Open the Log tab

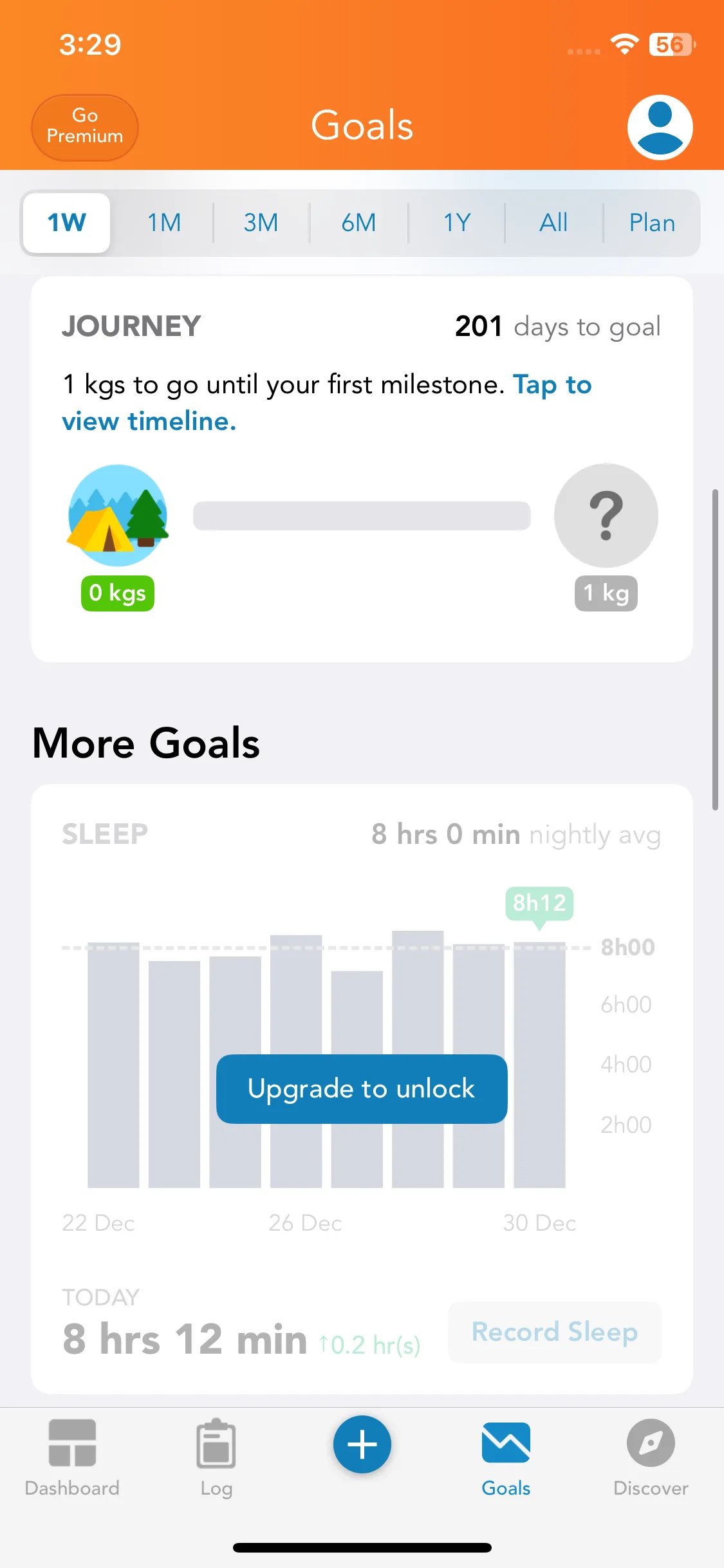216,1457
